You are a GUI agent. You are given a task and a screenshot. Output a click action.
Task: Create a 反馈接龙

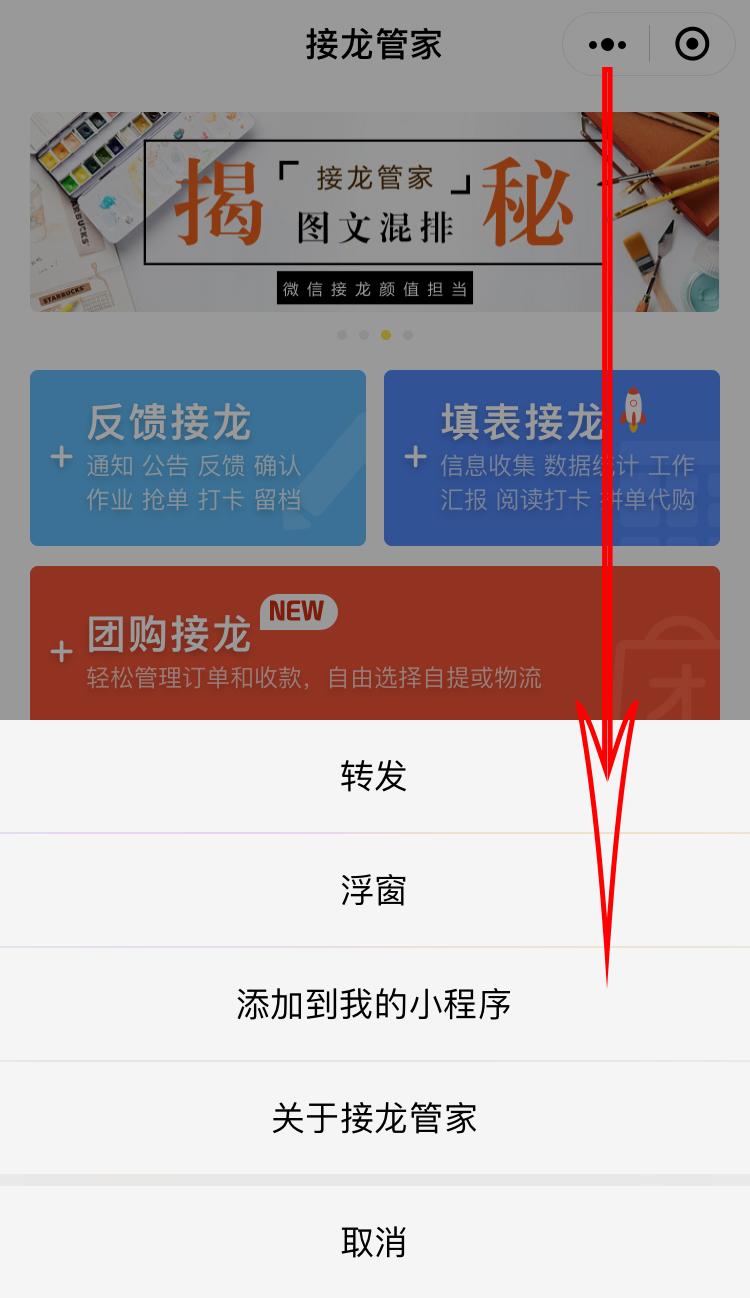point(198,458)
